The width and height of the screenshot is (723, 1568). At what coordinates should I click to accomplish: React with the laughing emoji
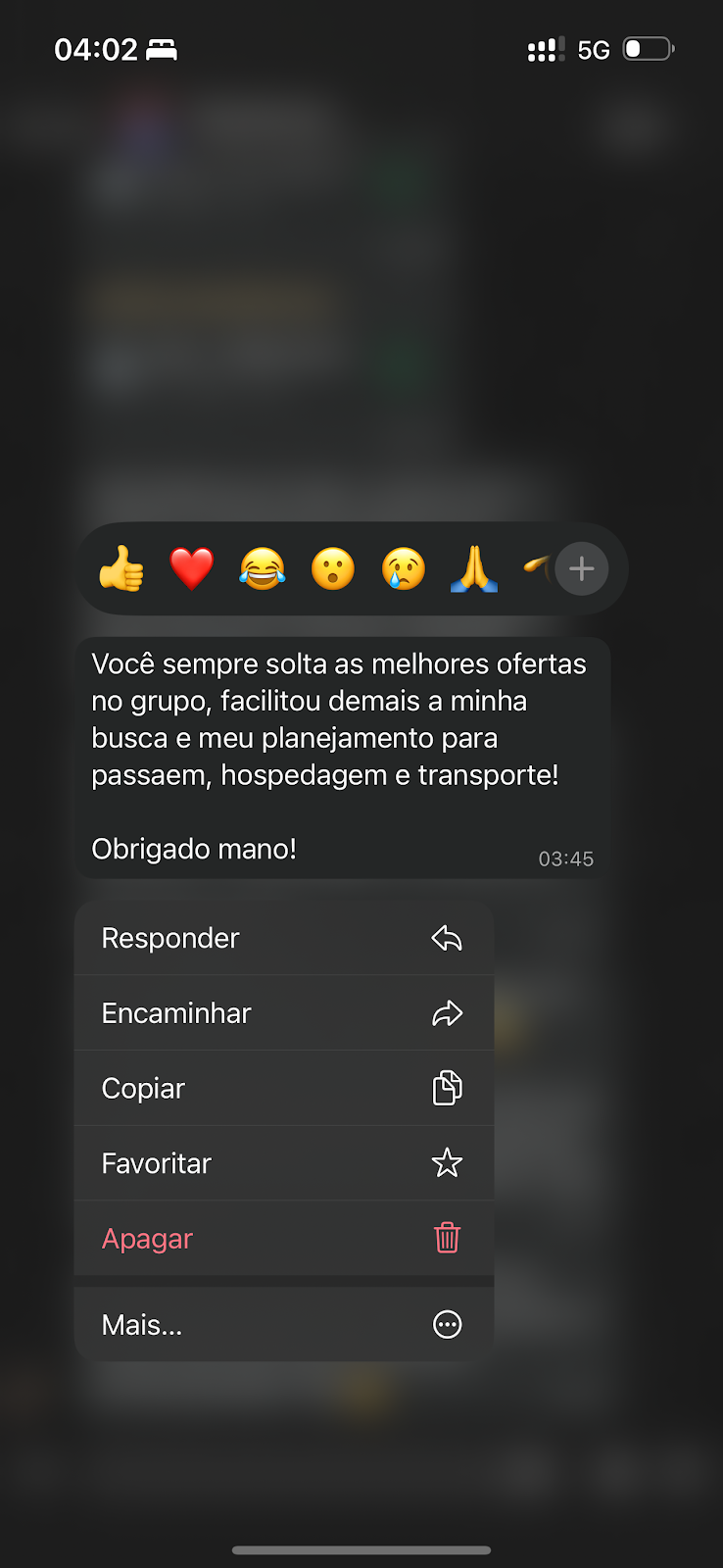(263, 568)
